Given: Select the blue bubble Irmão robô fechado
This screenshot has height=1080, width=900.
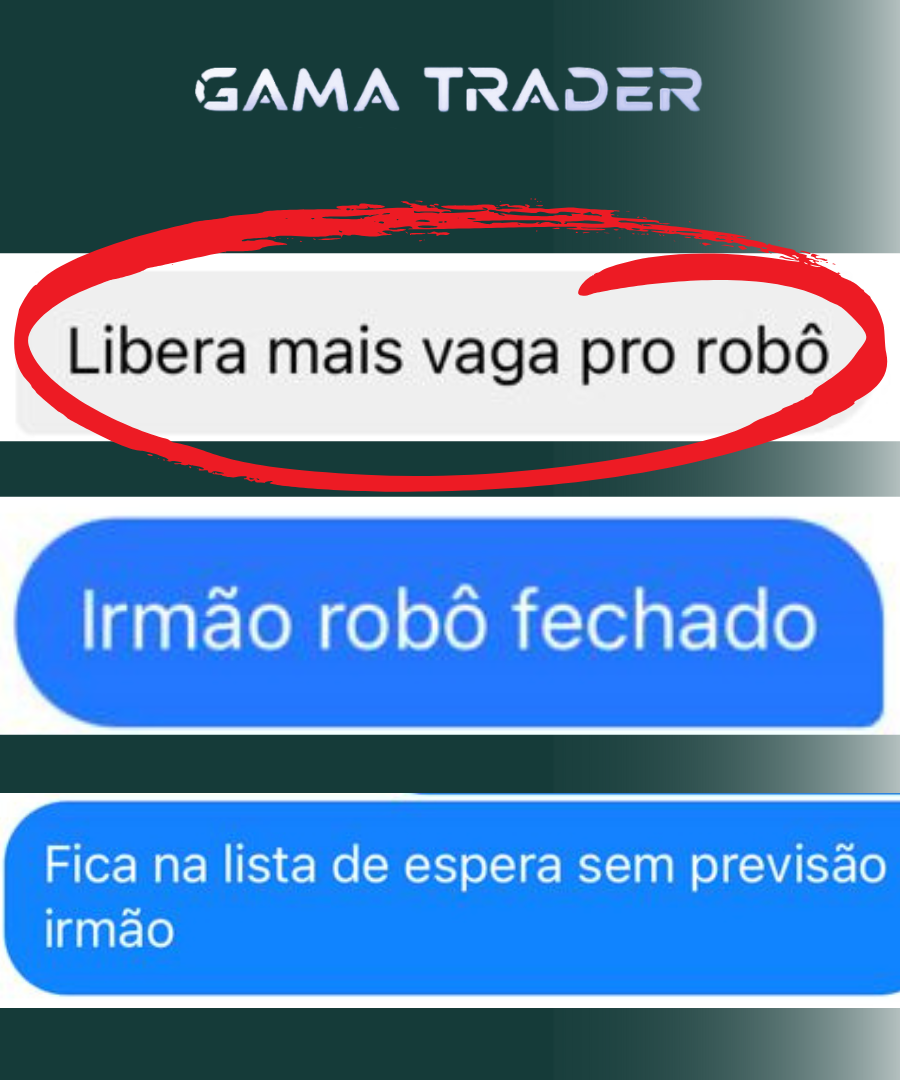Looking at the screenshot, I should 450,618.
